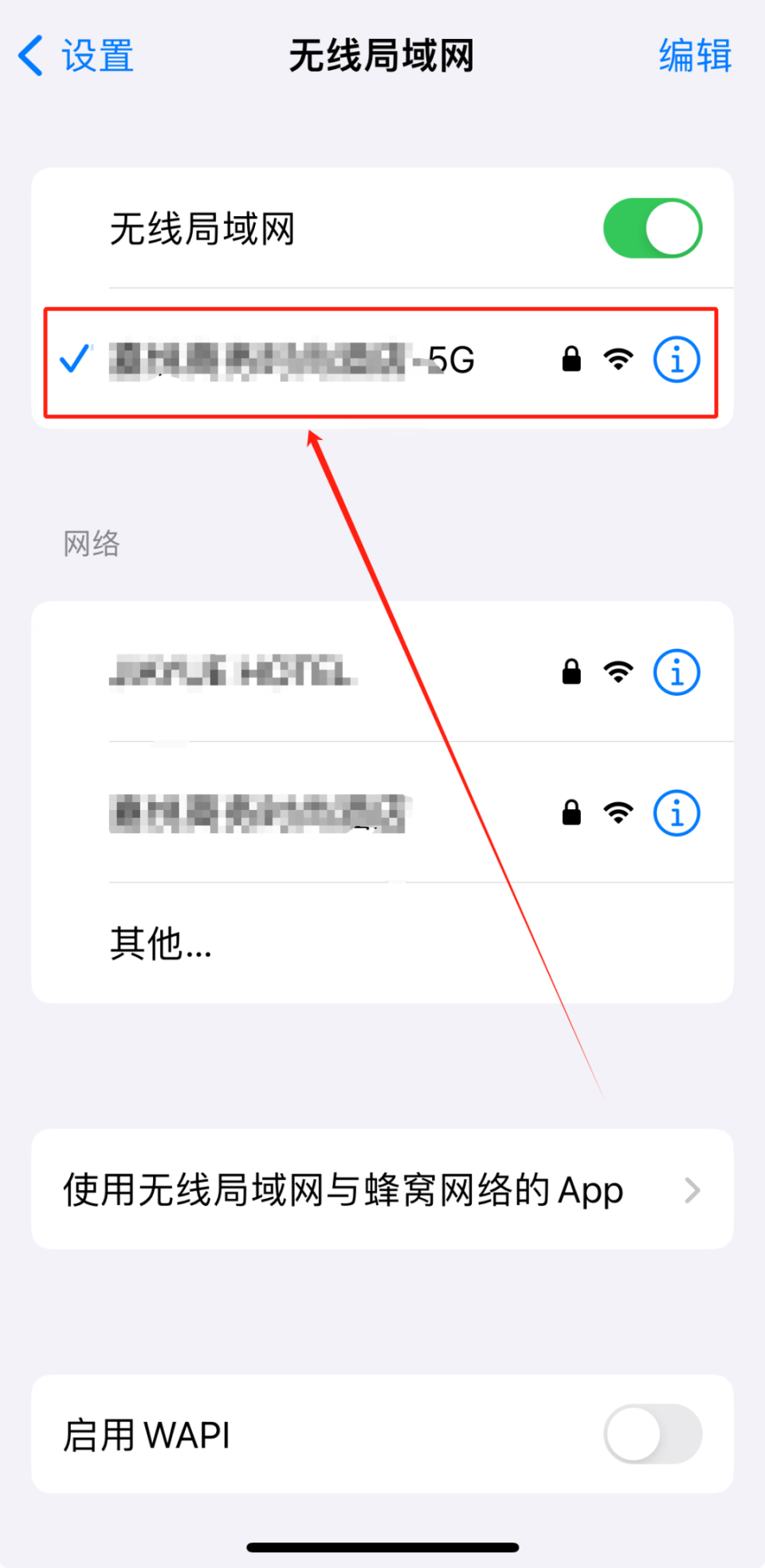
Task: Tap the signal icon of the second network row
Action: [618, 813]
